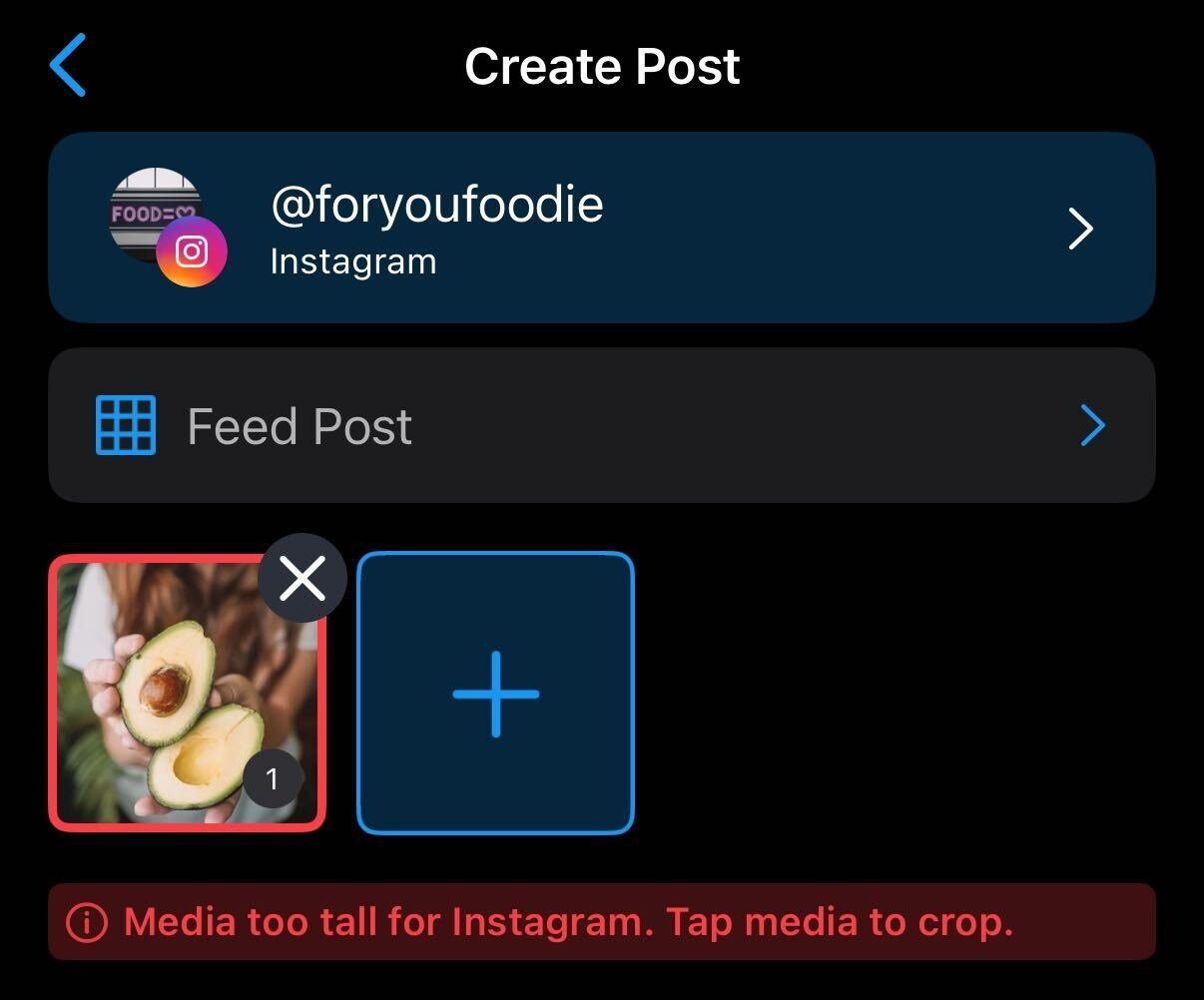
Task: Open the @foryoufoodie Instagram account selector
Action: click(601, 228)
